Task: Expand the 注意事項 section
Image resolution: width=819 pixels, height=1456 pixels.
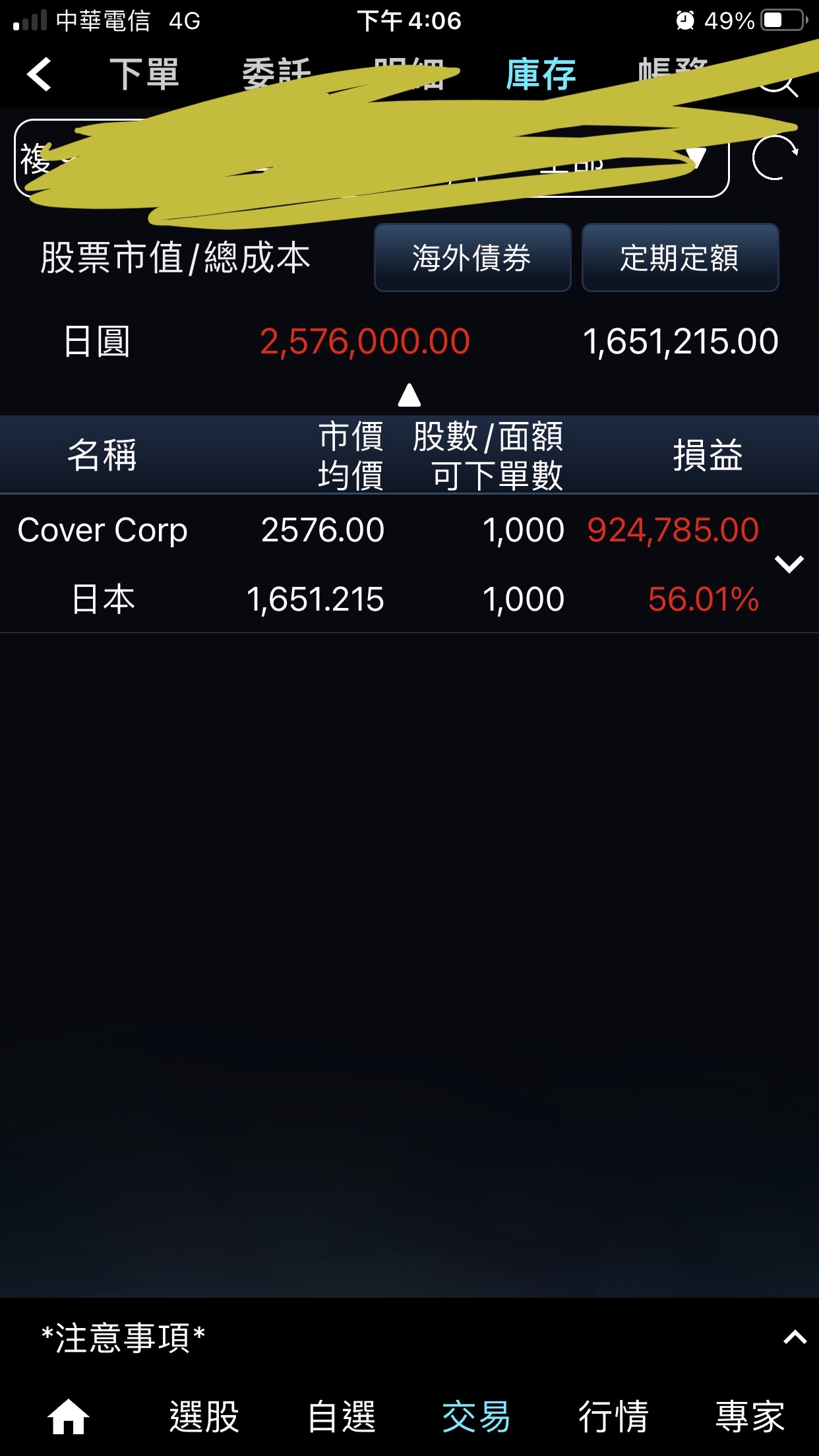Action: coord(795,1337)
